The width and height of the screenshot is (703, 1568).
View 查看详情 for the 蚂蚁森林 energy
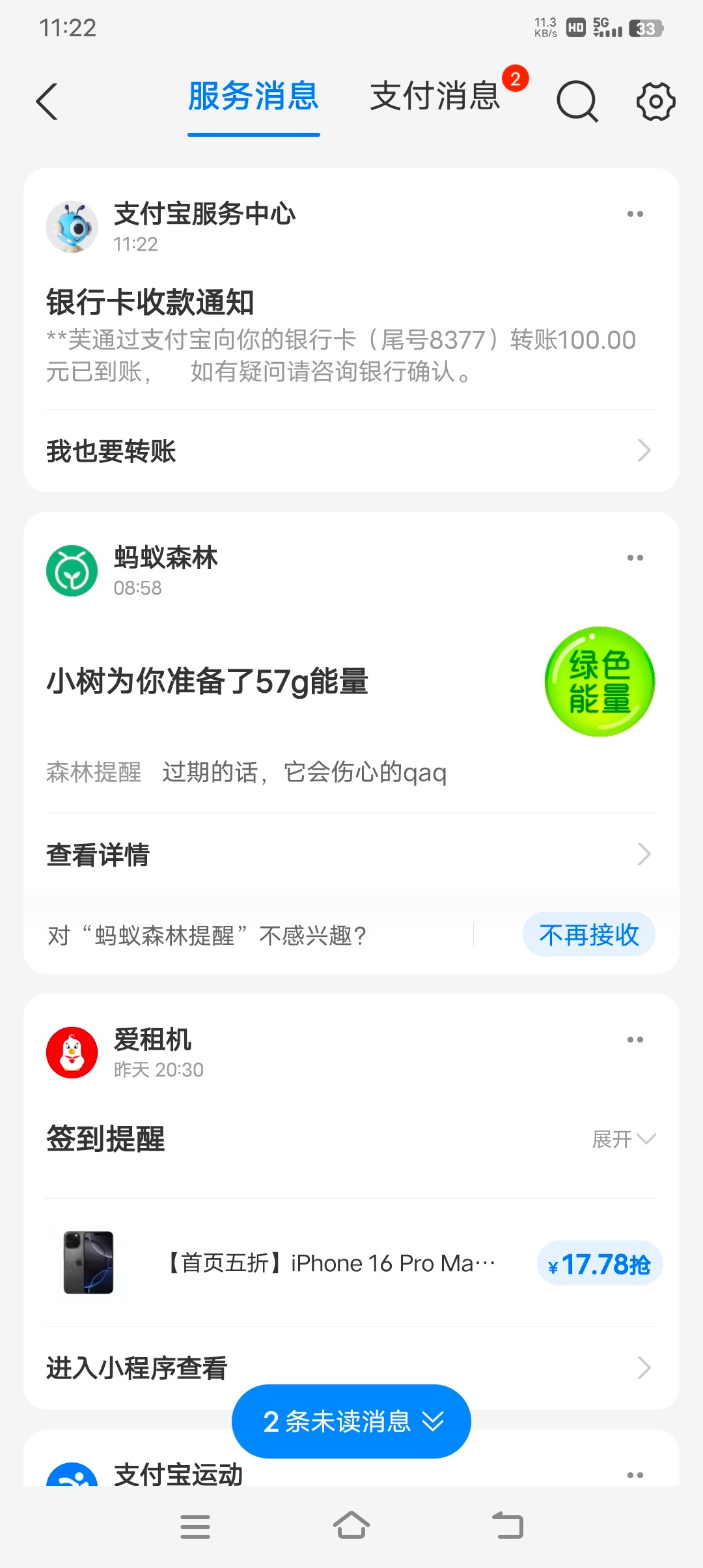click(x=351, y=854)
